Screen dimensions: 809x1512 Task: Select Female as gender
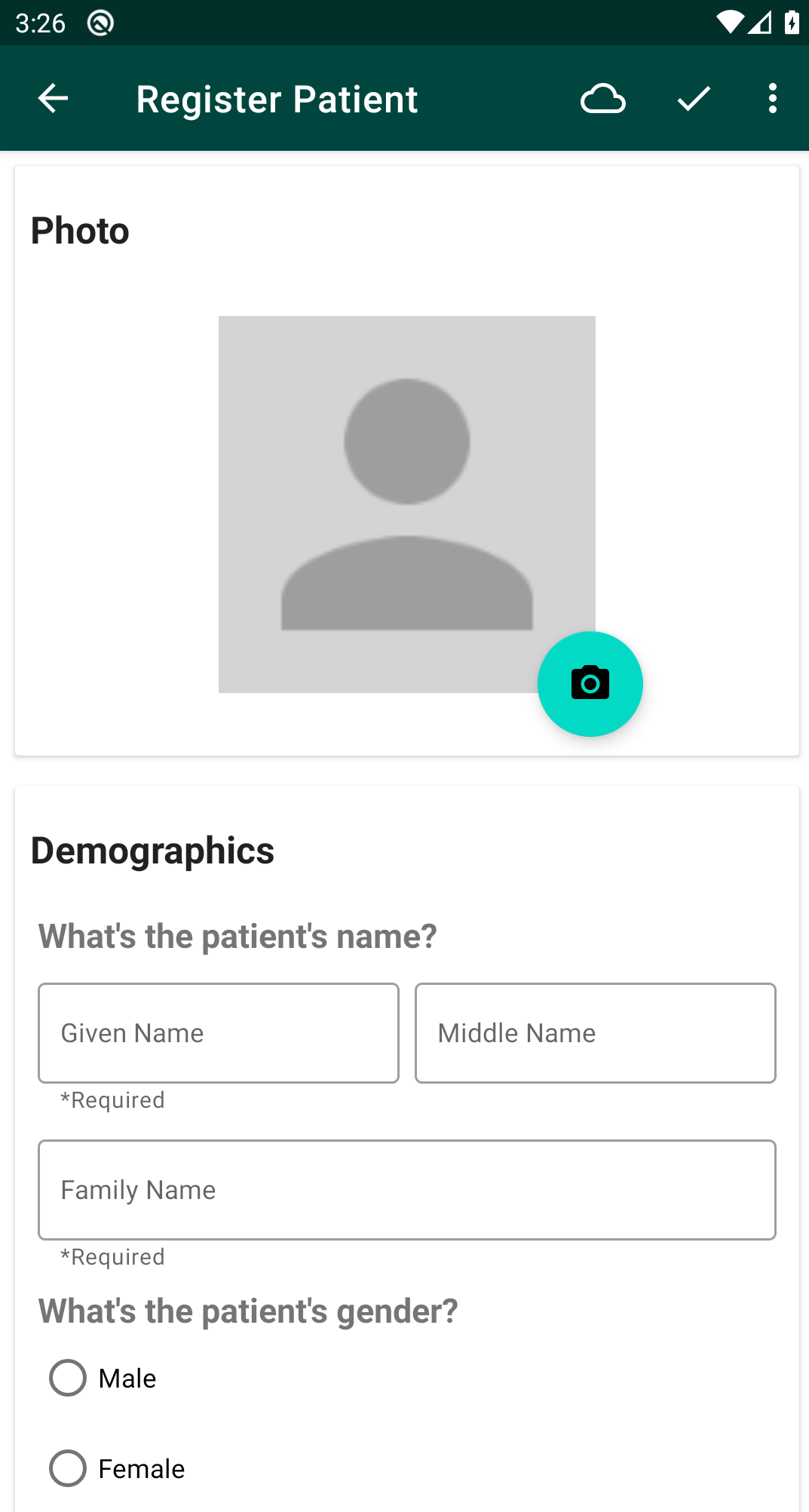(x=68, y=1468)
